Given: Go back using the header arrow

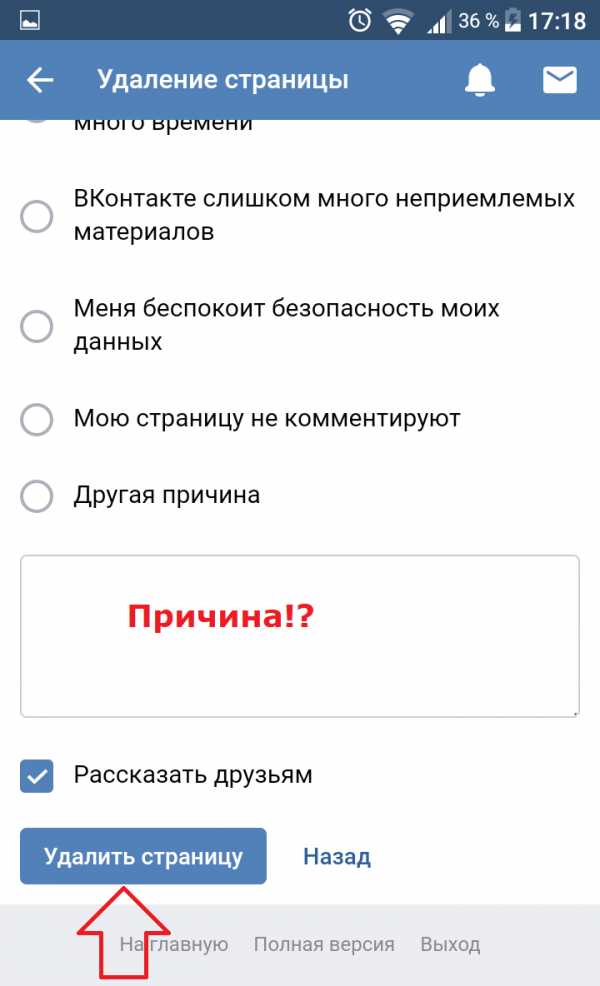Looking at the screenshot, I should 40,80.
